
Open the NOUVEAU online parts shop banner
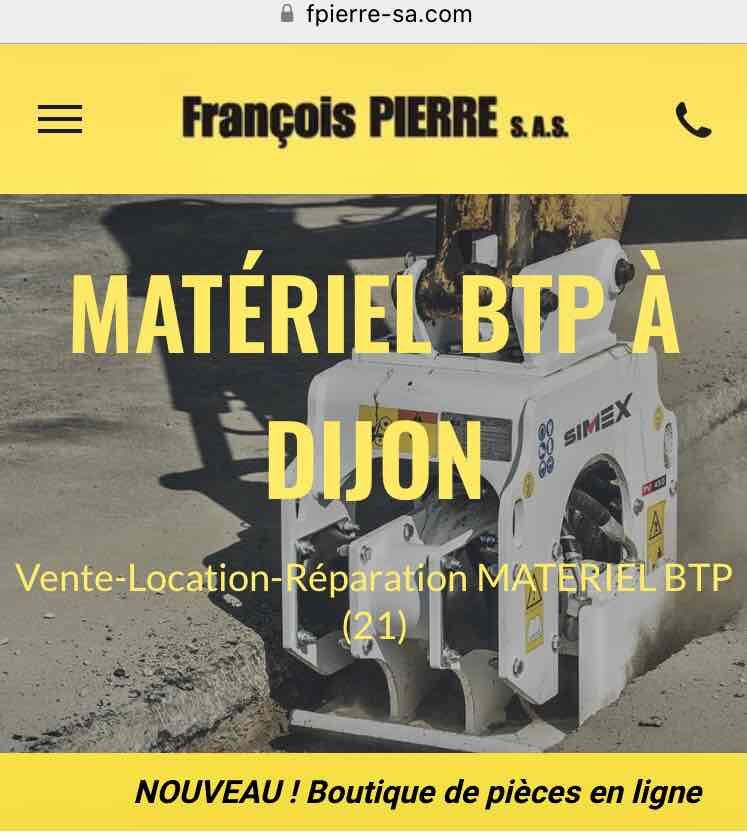click(x=418, y=793)
